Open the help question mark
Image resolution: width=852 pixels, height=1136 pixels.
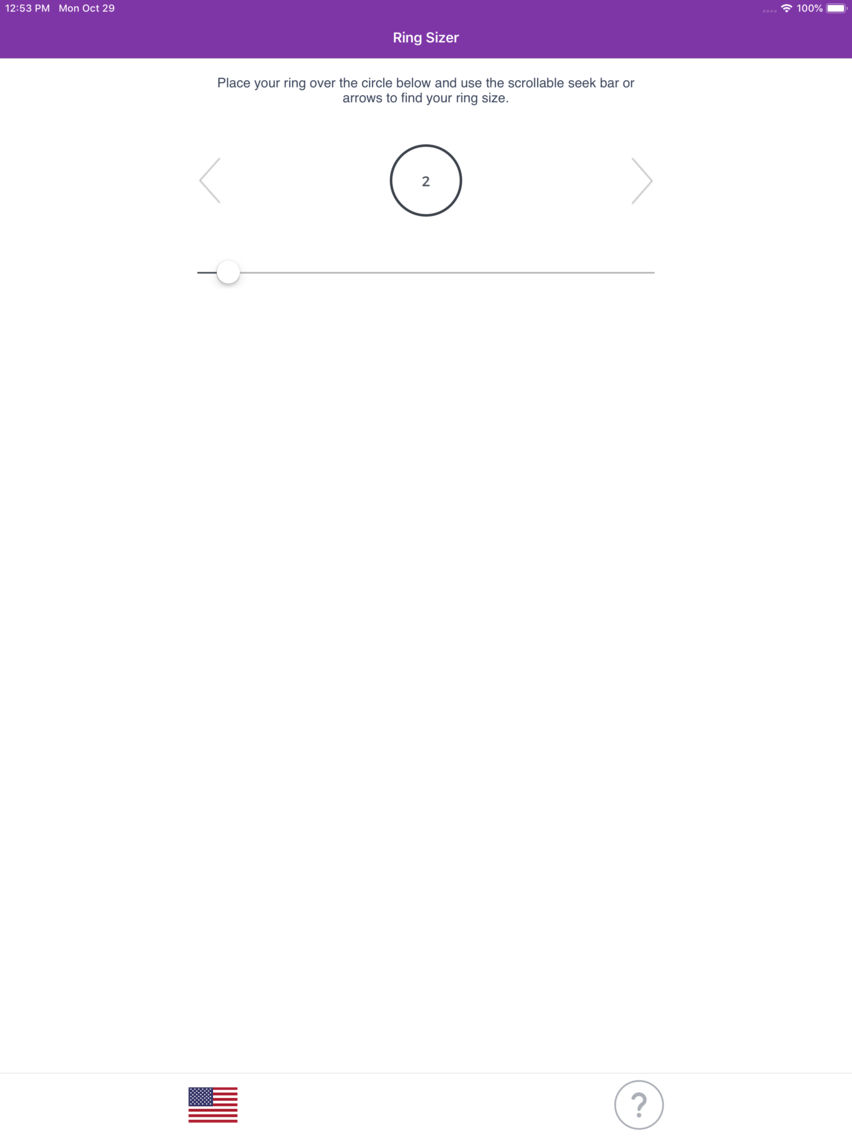pyautogui.click(x=639, y=1105)
